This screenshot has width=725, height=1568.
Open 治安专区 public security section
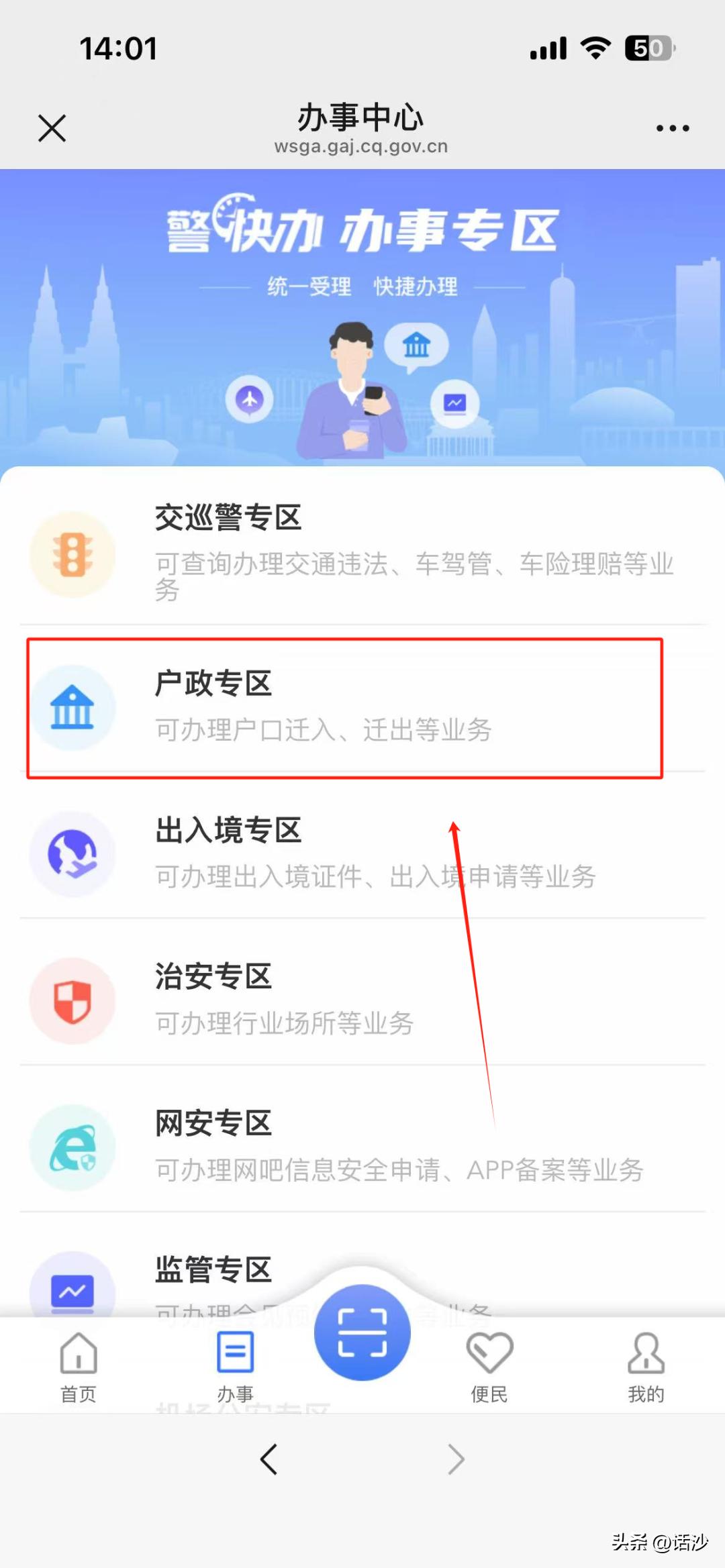click(362, 1000)
